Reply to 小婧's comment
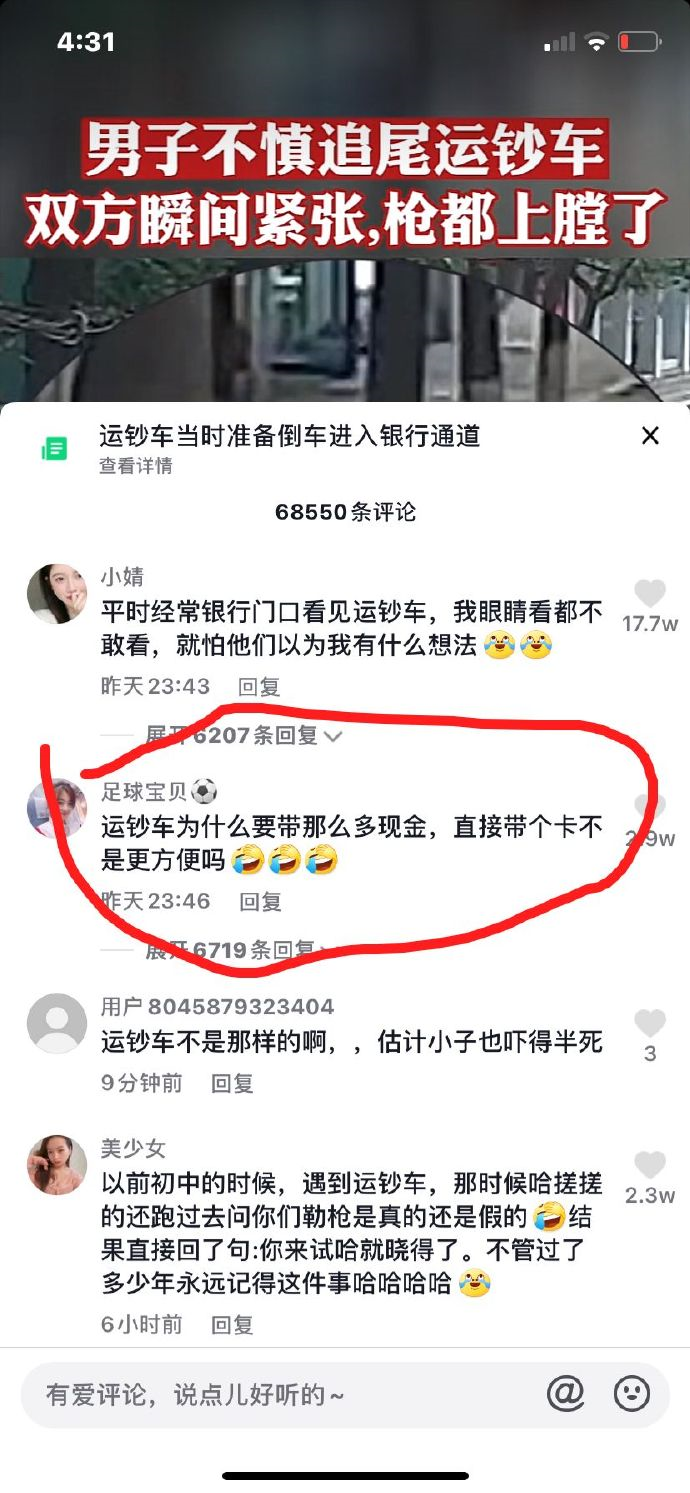The width and height of the screenshot is (690, 1493). [x=259, y=687]
